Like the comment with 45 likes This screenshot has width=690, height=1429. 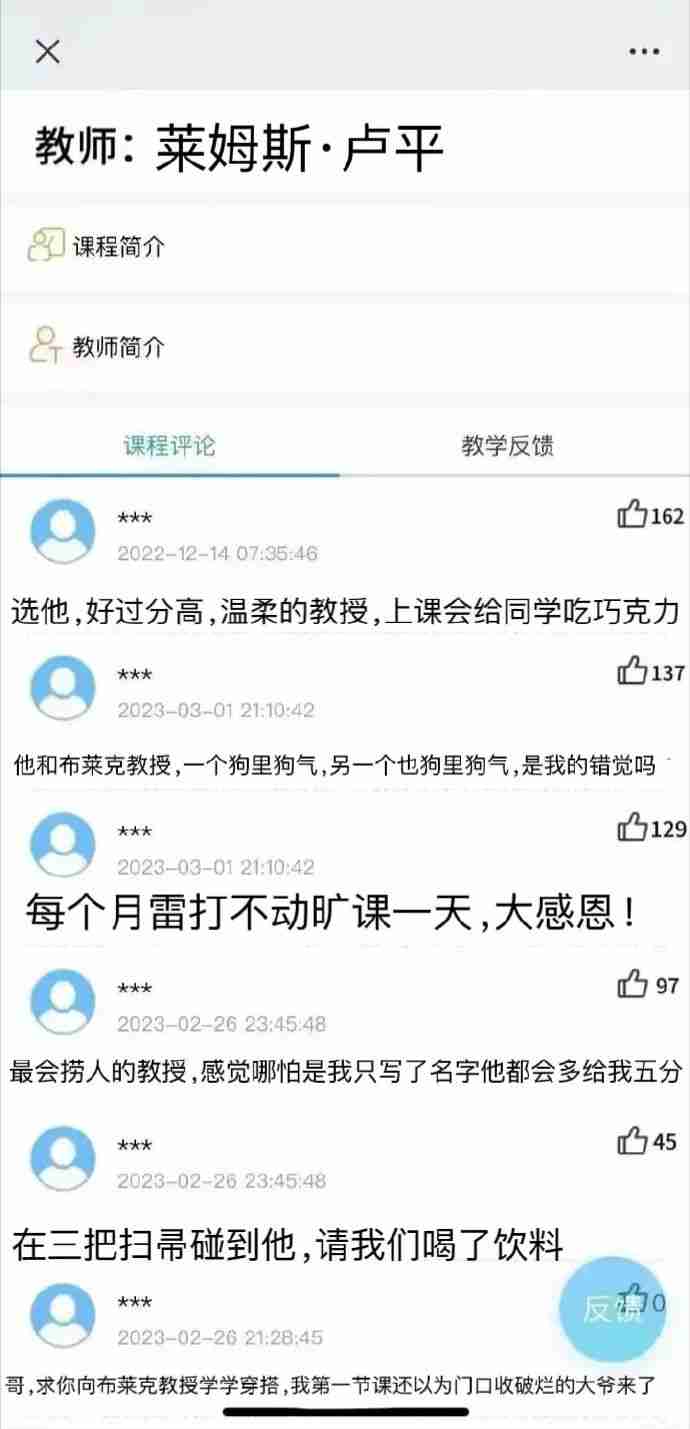coord(633,1141)
